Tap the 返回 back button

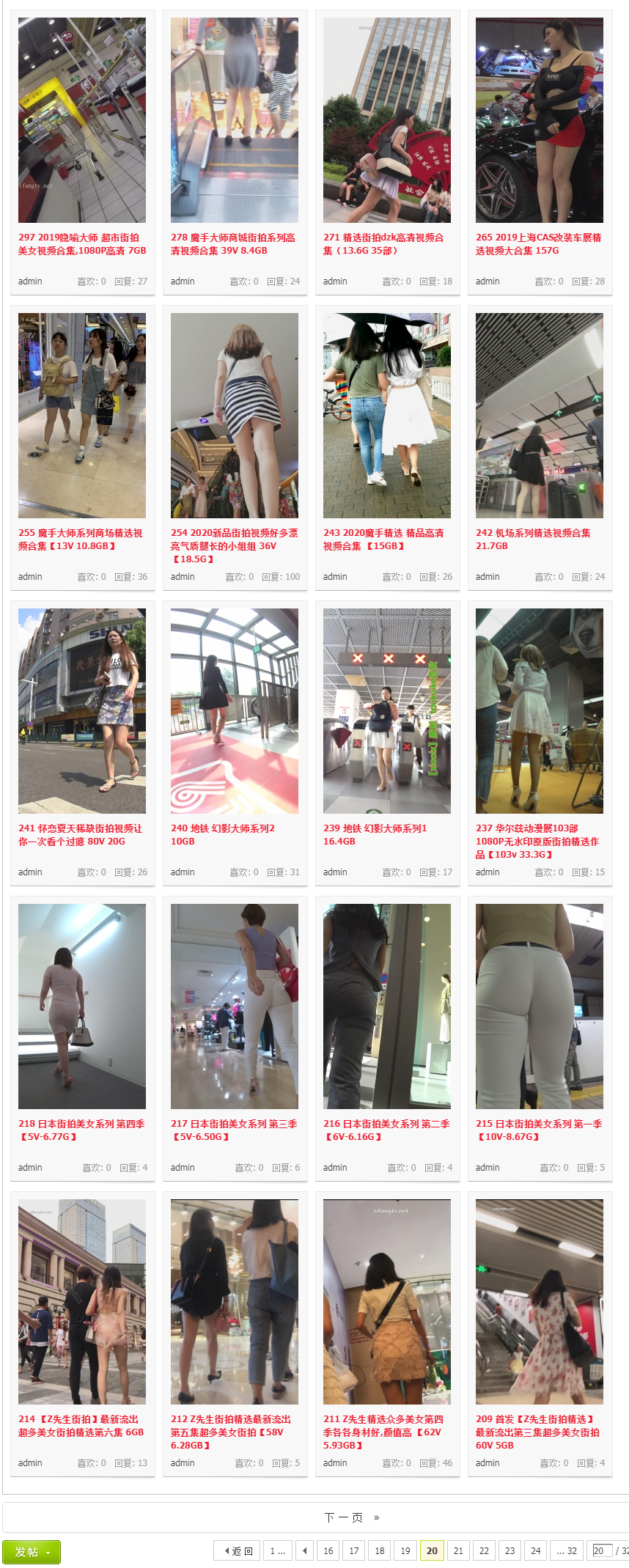point(238,1550)
